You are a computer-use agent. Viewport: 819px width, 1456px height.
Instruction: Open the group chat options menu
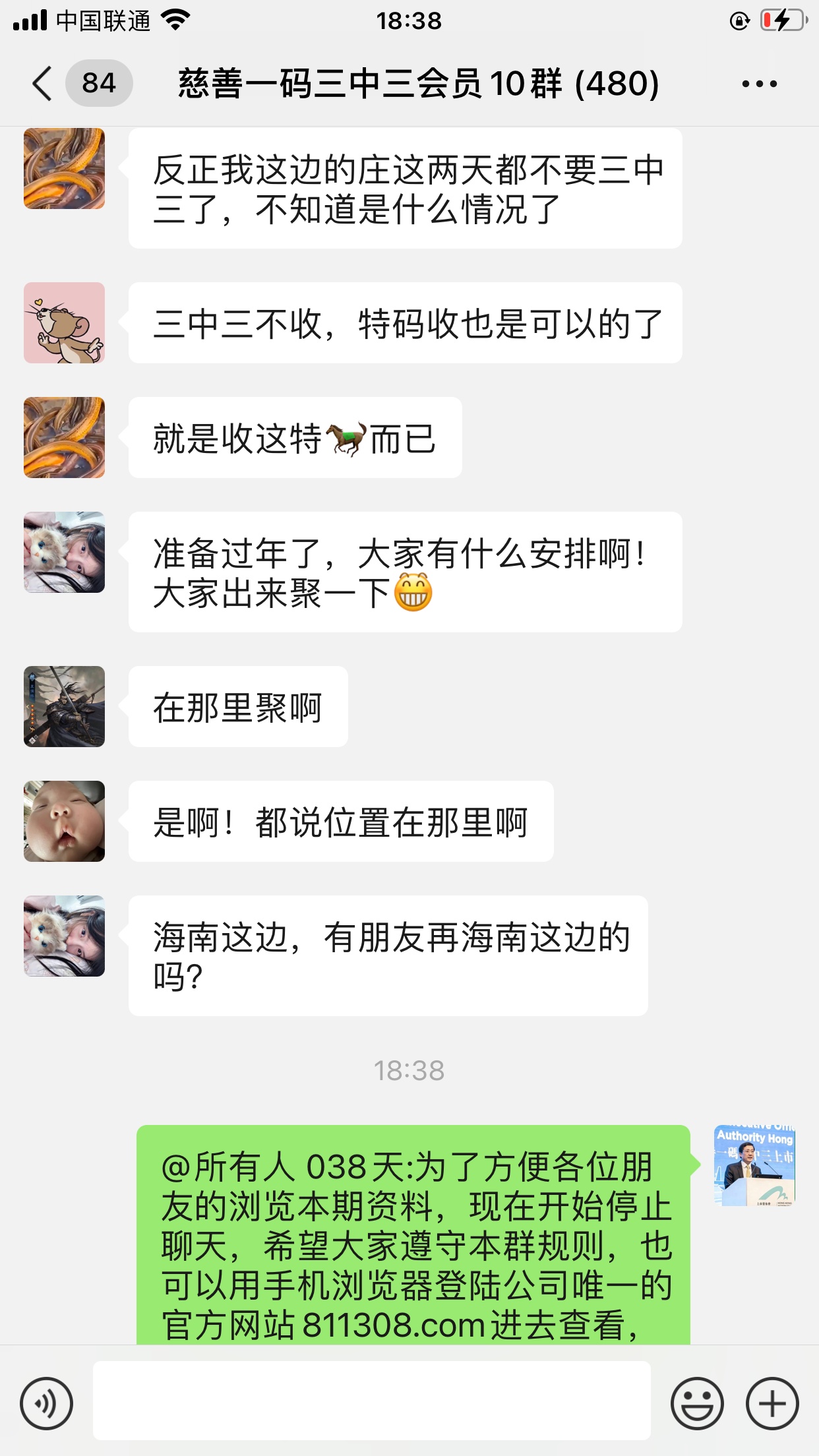(759, 84)
